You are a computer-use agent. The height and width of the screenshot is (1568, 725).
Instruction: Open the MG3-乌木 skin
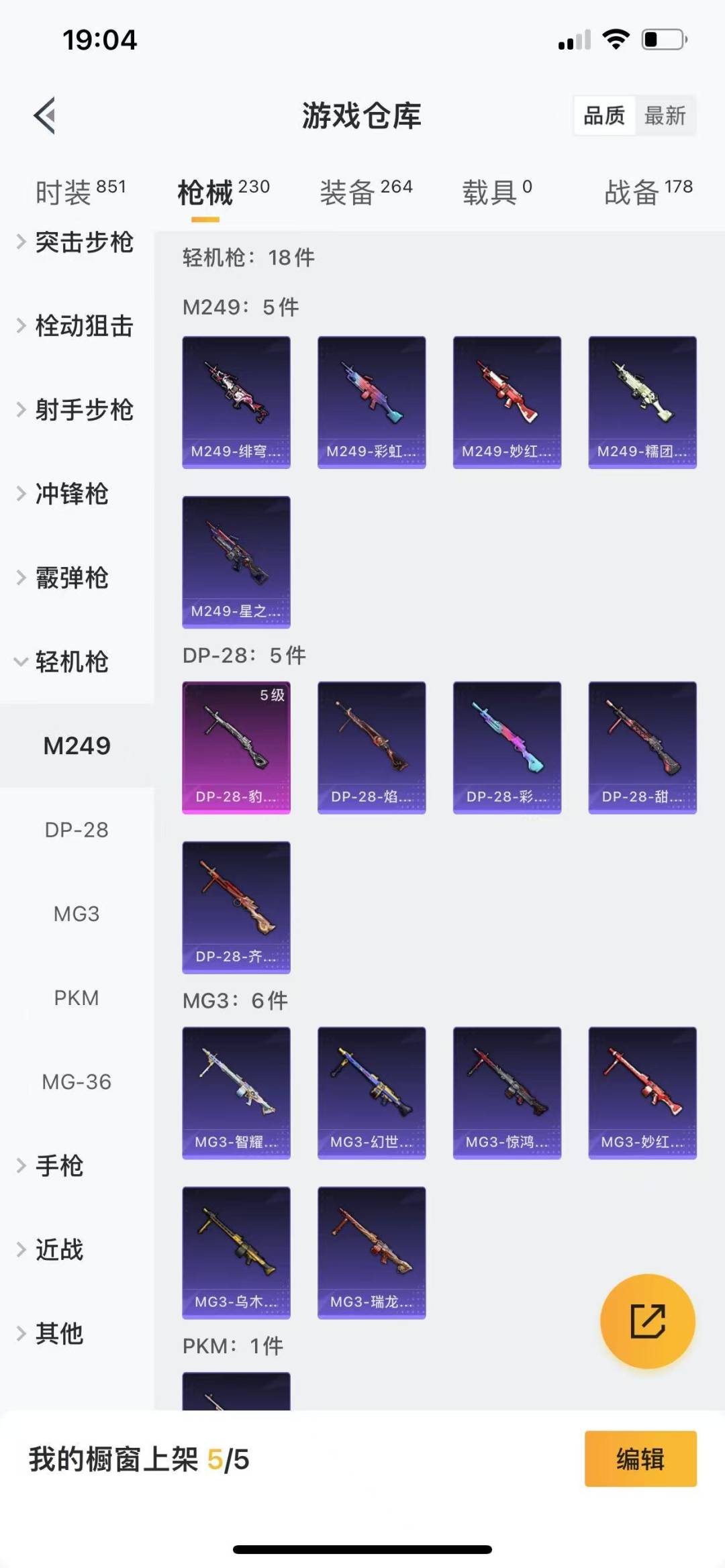click(236, 1252)
